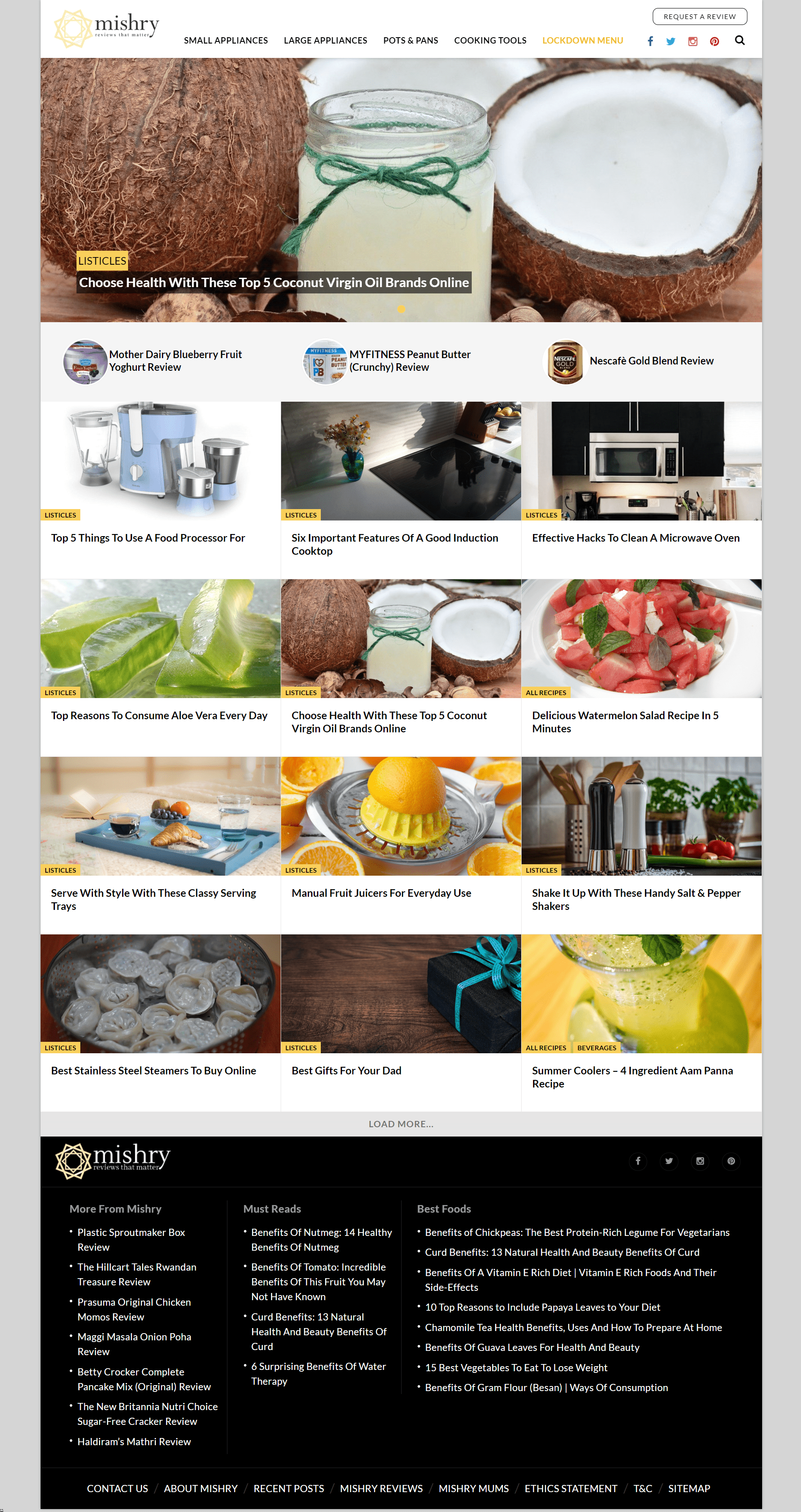Select the Lockdown Menu tab
Viewport: 801px width, 1512px height.
point(582,41)
